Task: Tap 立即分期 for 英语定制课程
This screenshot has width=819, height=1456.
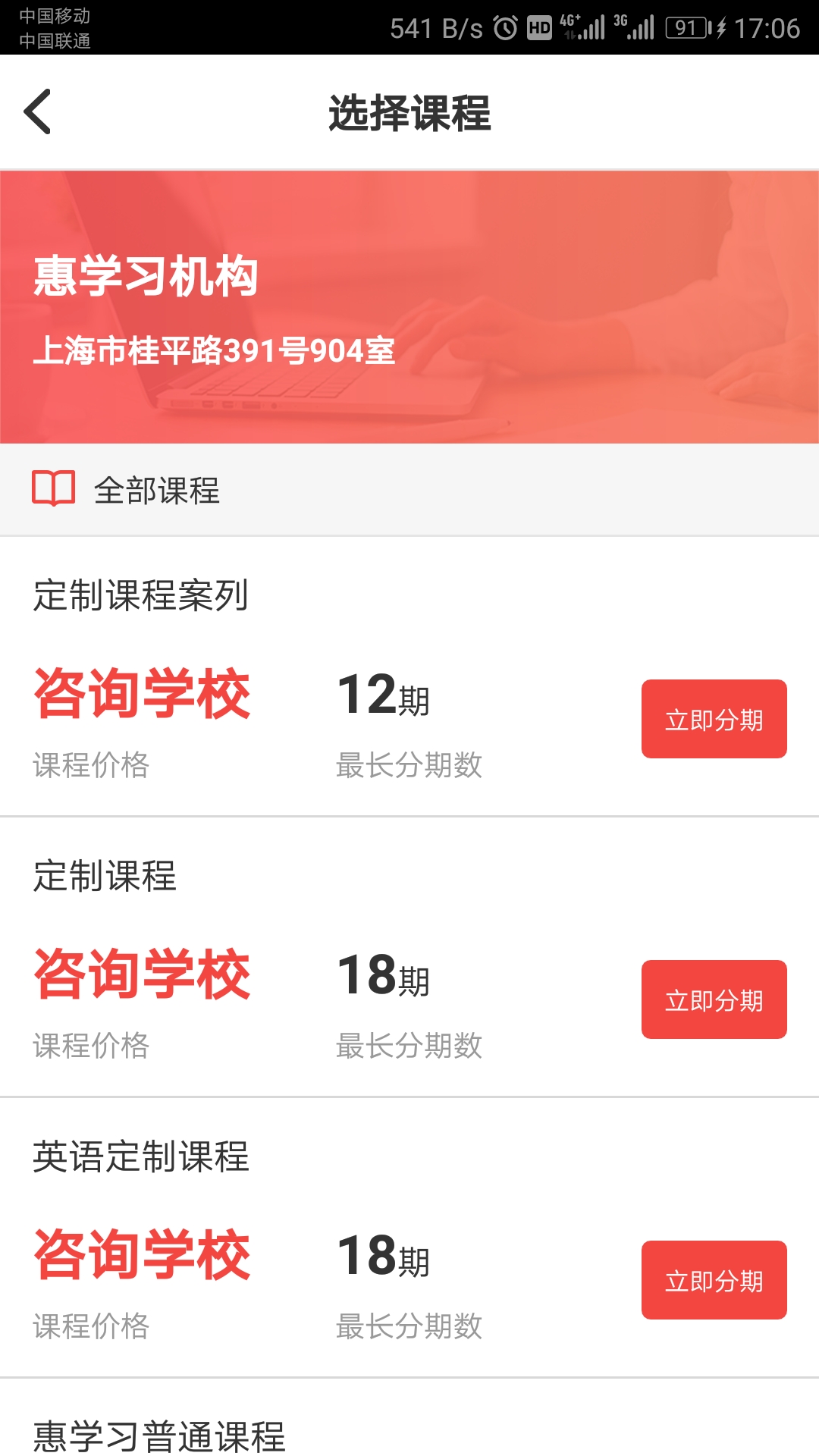Action: point(714,1280)
